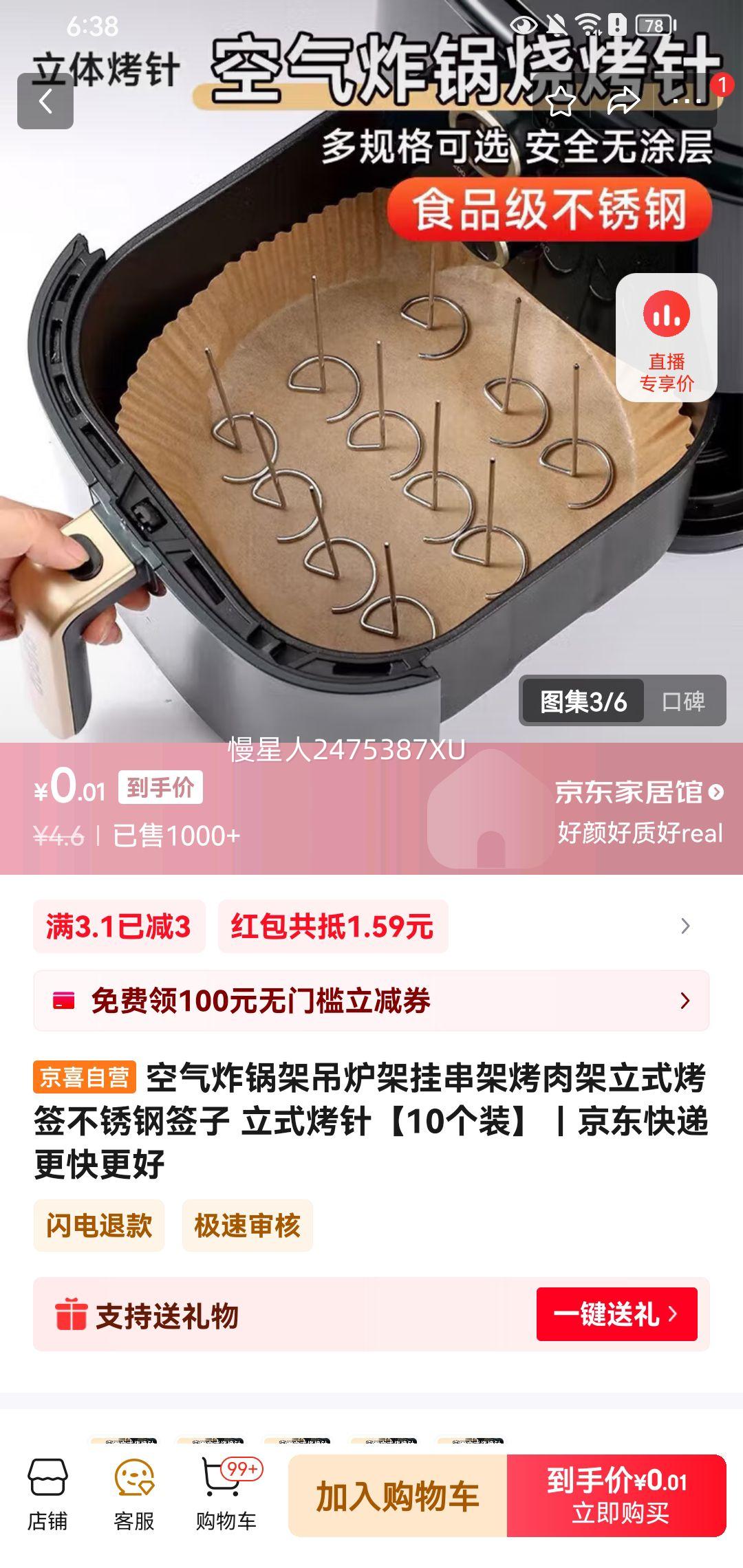
Task: Favorite this product with the star icon
Action: click(x=561, y=102)
